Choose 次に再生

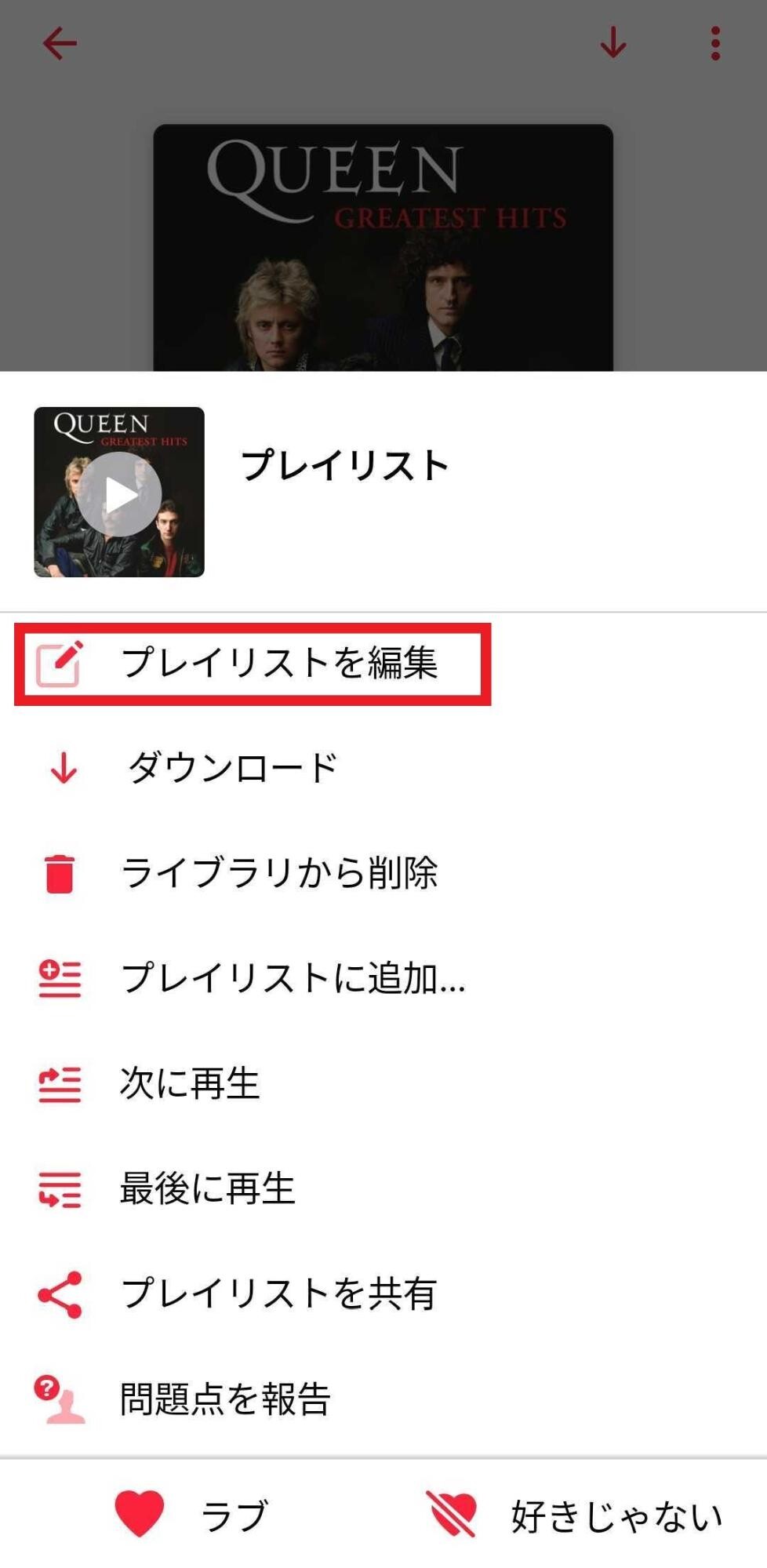click(x=189, y=1083)
